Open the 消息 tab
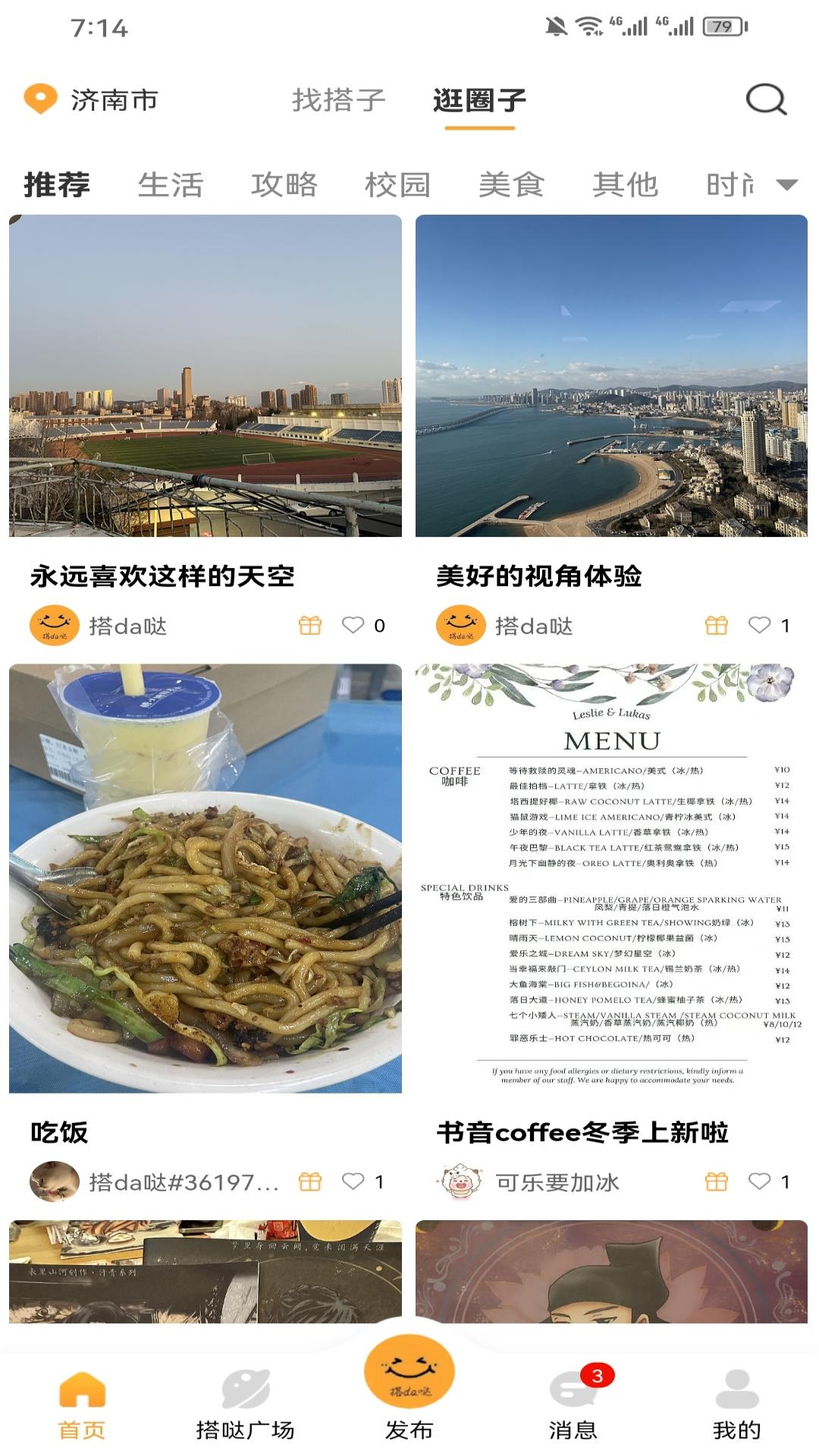819x1456 pixels. click(573, 1405)
